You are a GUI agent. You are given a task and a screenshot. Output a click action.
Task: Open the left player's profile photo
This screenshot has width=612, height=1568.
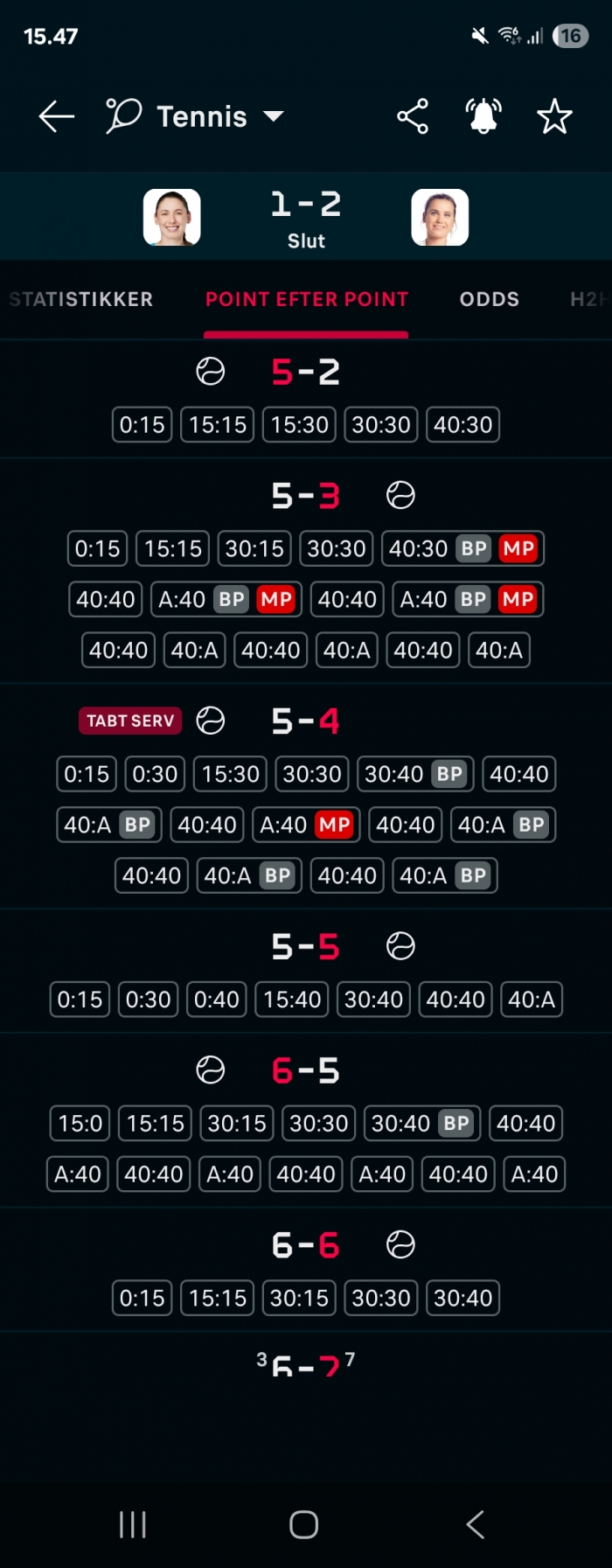[x=172, y=217]
